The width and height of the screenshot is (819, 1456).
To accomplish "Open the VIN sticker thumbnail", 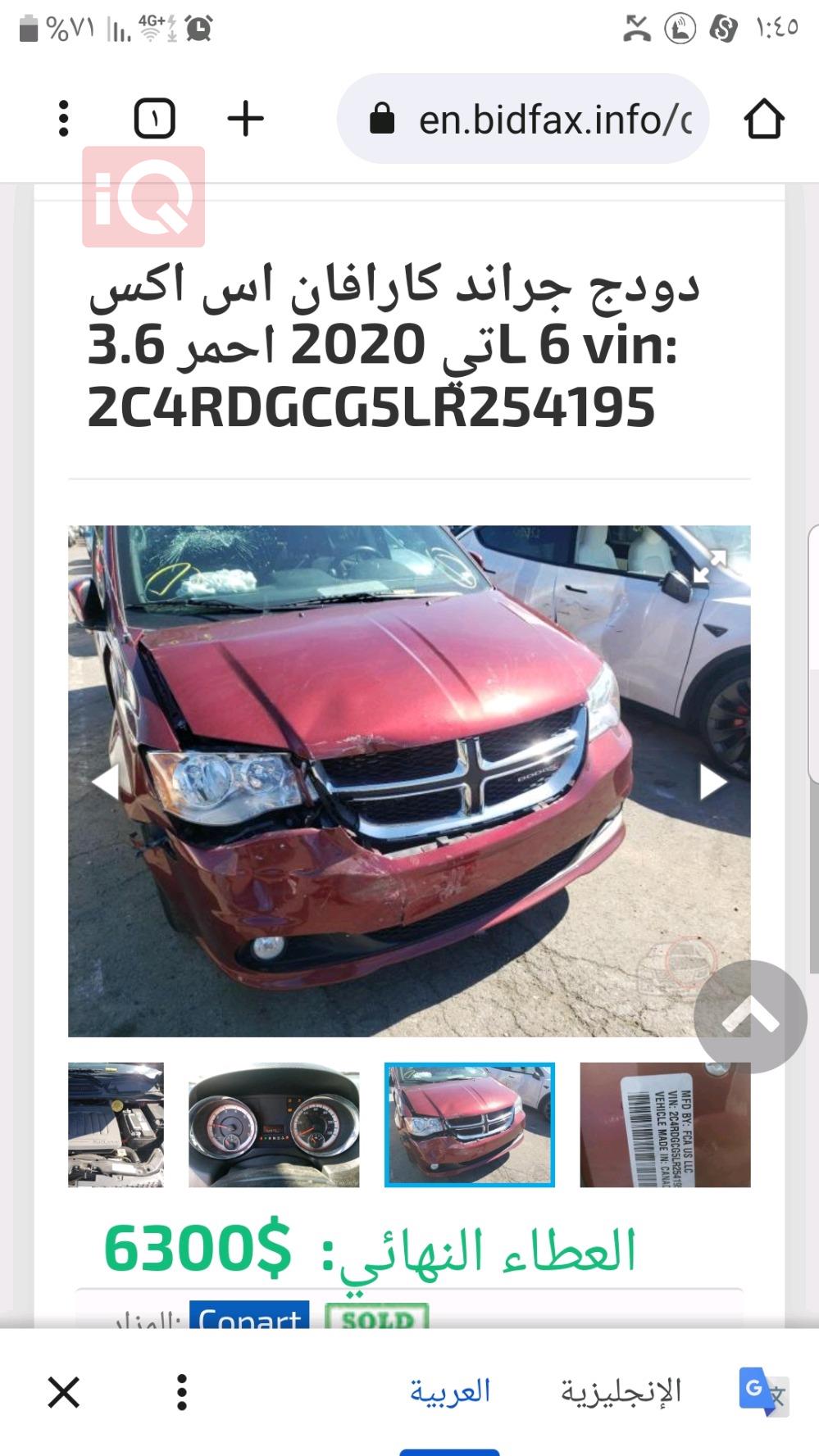I will (x=665, y=1124).
